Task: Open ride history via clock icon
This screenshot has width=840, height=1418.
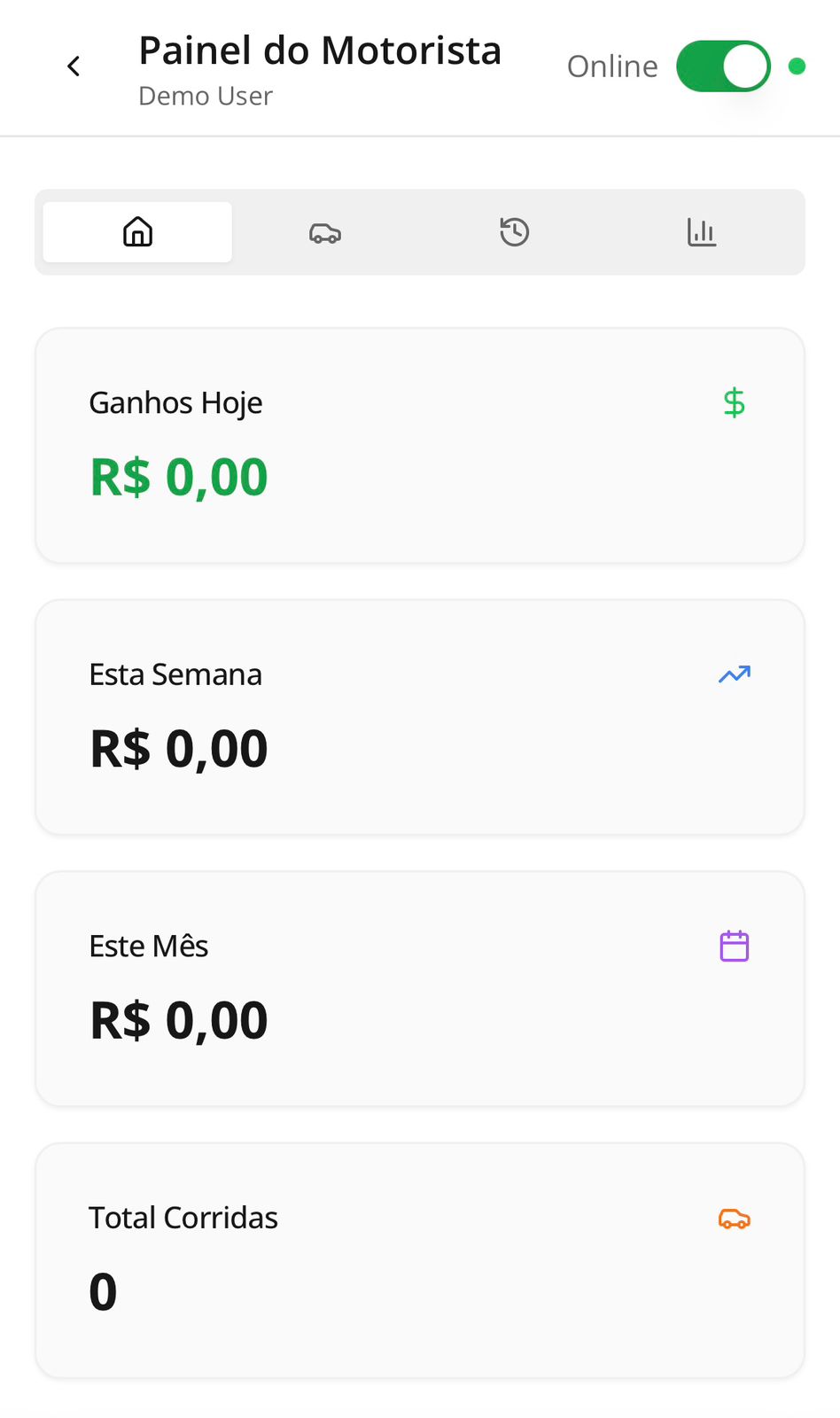Action: [513, 232]
